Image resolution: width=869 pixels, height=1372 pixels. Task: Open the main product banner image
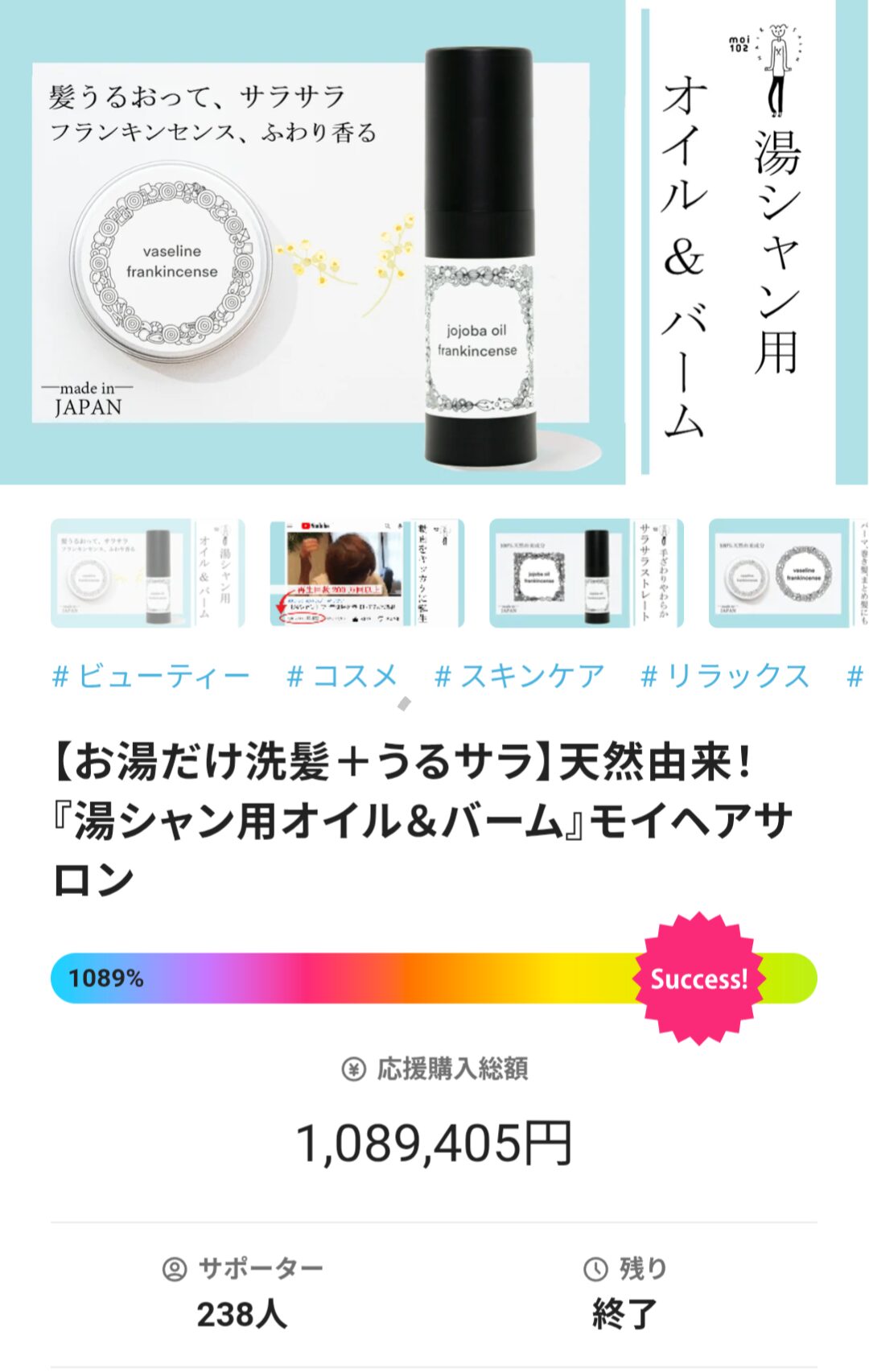434,241
